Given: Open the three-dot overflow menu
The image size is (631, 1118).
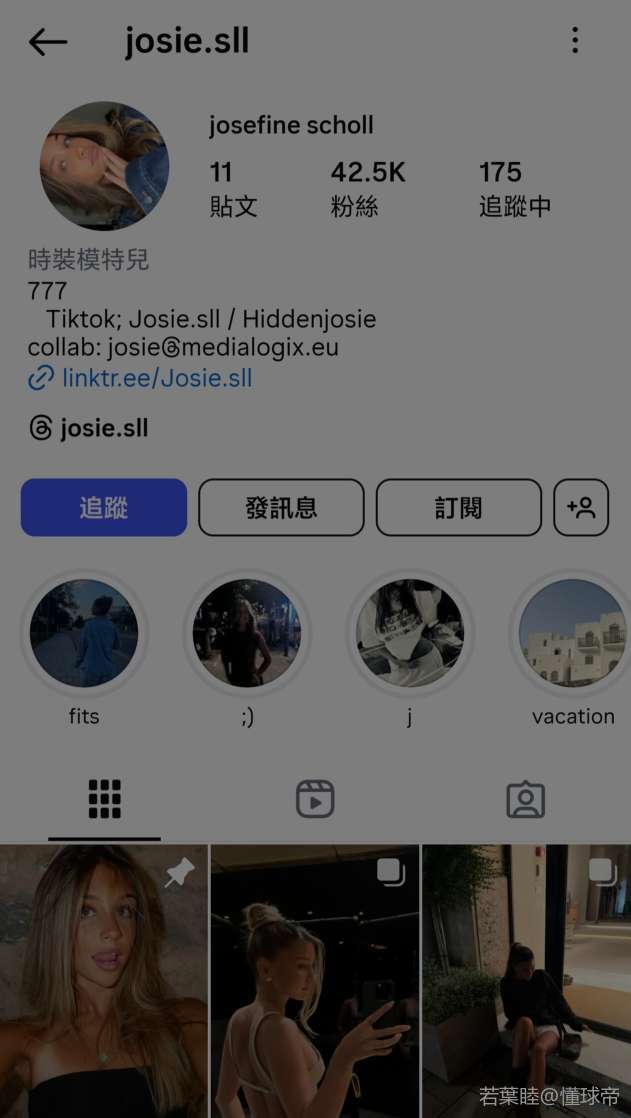Looking at the screenshot, I should coord(575,41).
